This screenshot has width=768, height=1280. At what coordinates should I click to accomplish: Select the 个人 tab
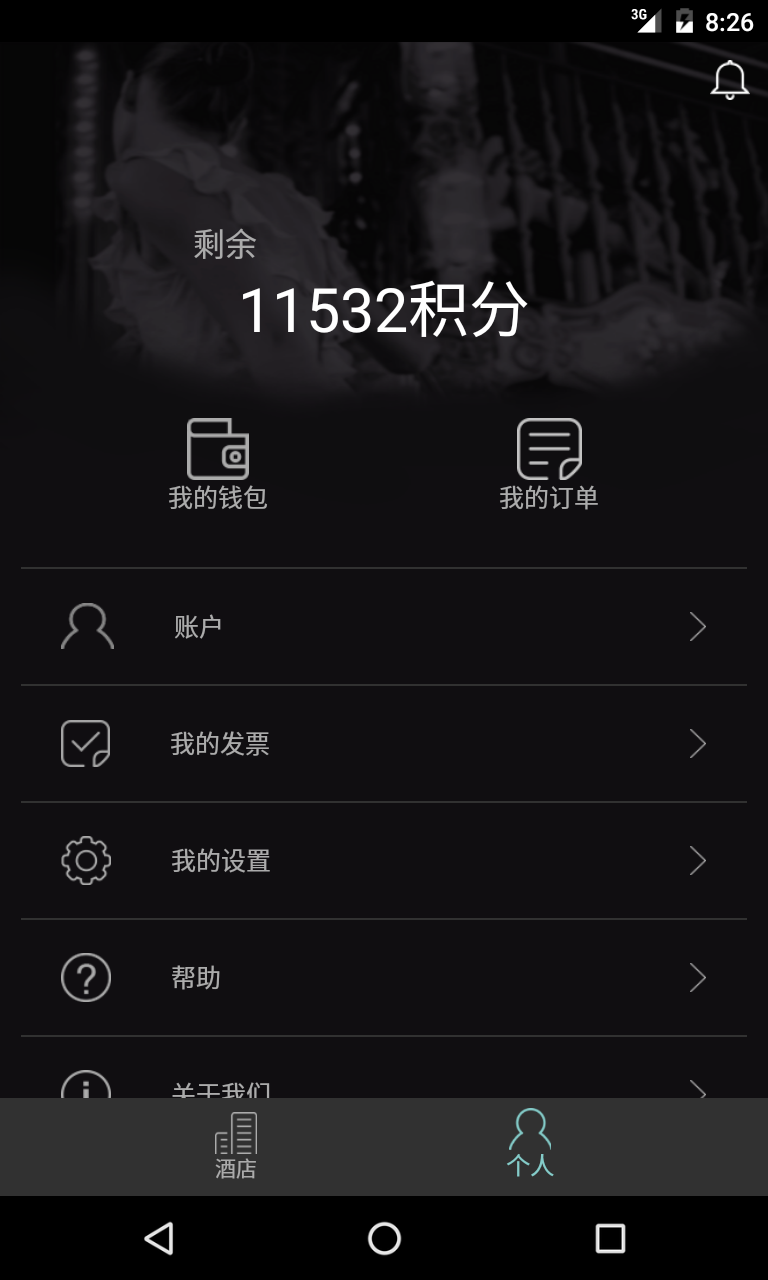click(530, 1144)
